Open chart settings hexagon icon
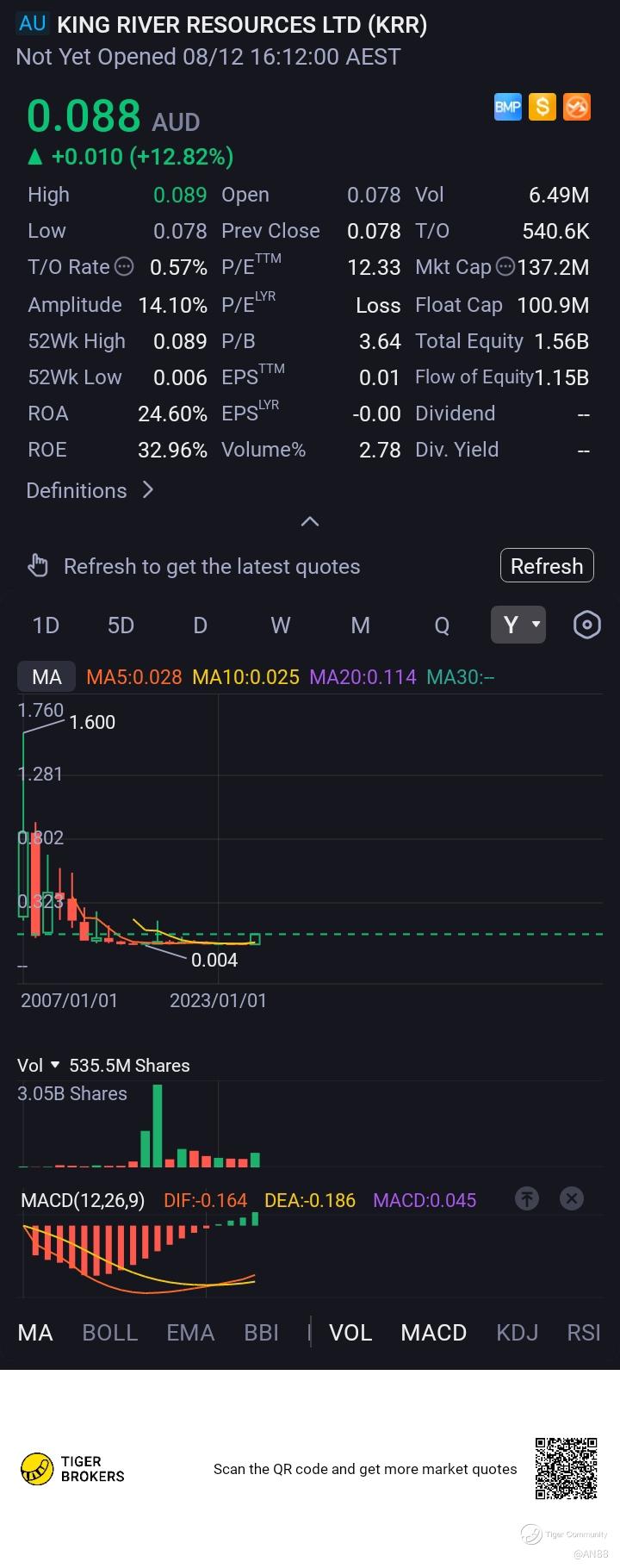This screenshot has width=620, height=1568. (x=586, y=625)
